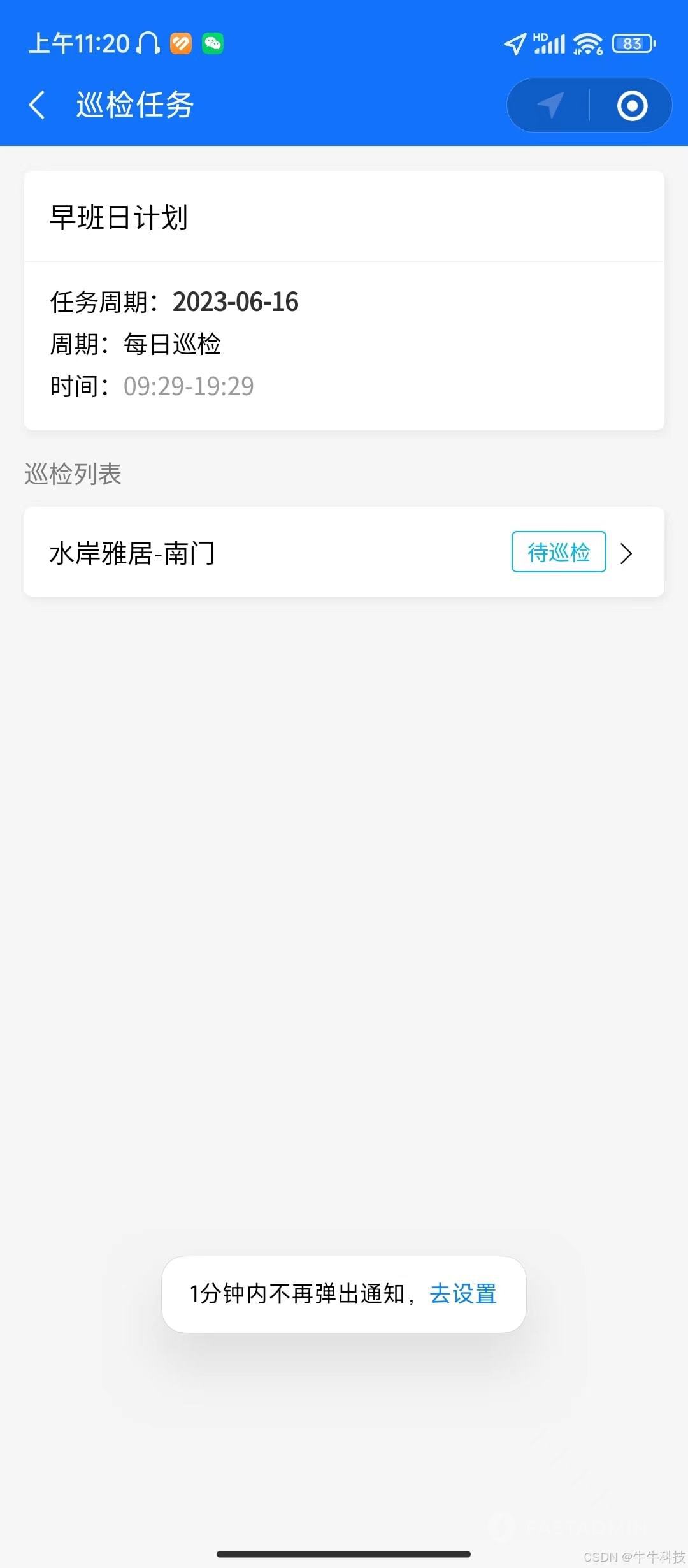Tap the orange app icon in status bar
688x1568 pixels.
click(180, 43)
